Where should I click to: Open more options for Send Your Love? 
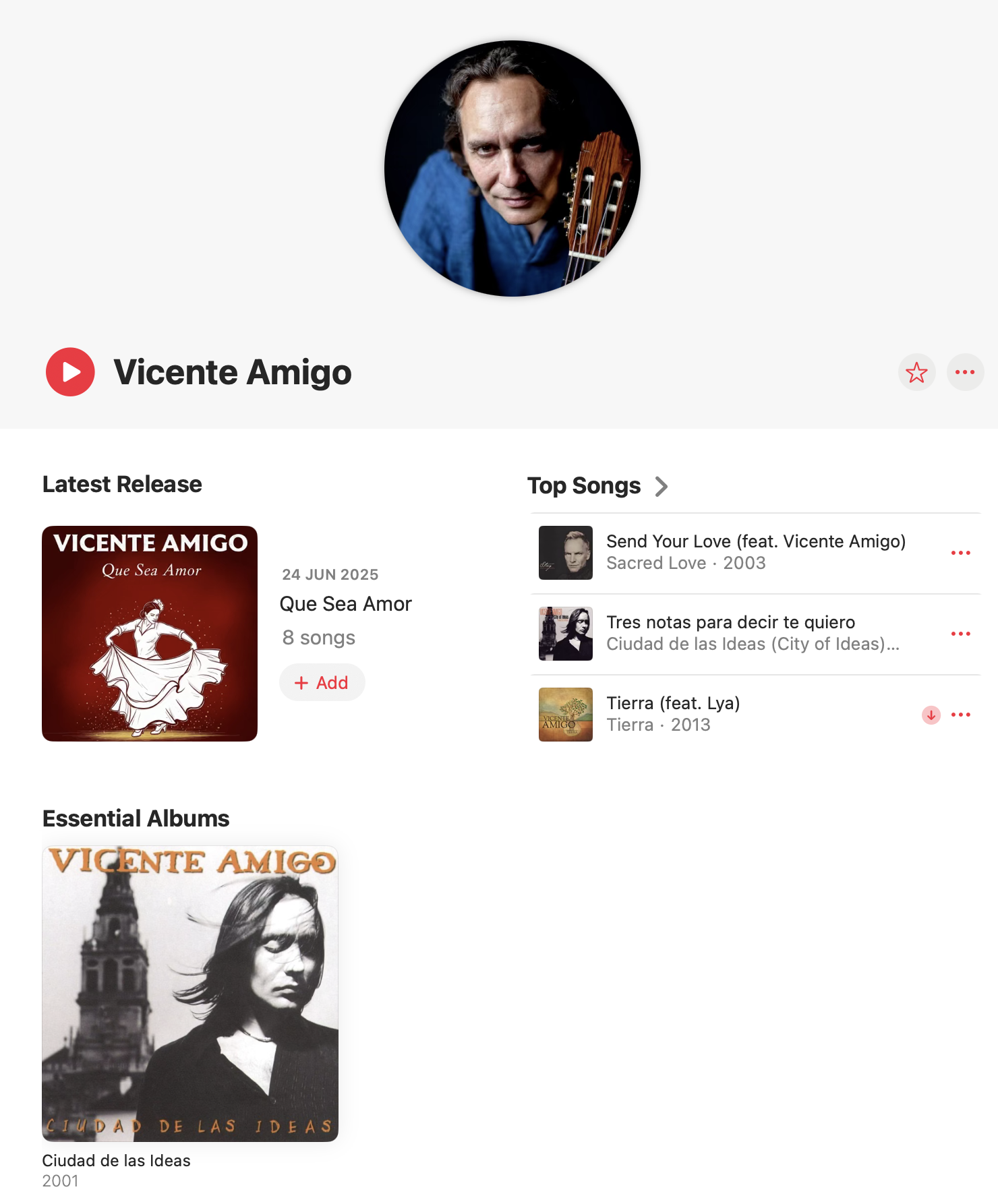pos(960,553)
